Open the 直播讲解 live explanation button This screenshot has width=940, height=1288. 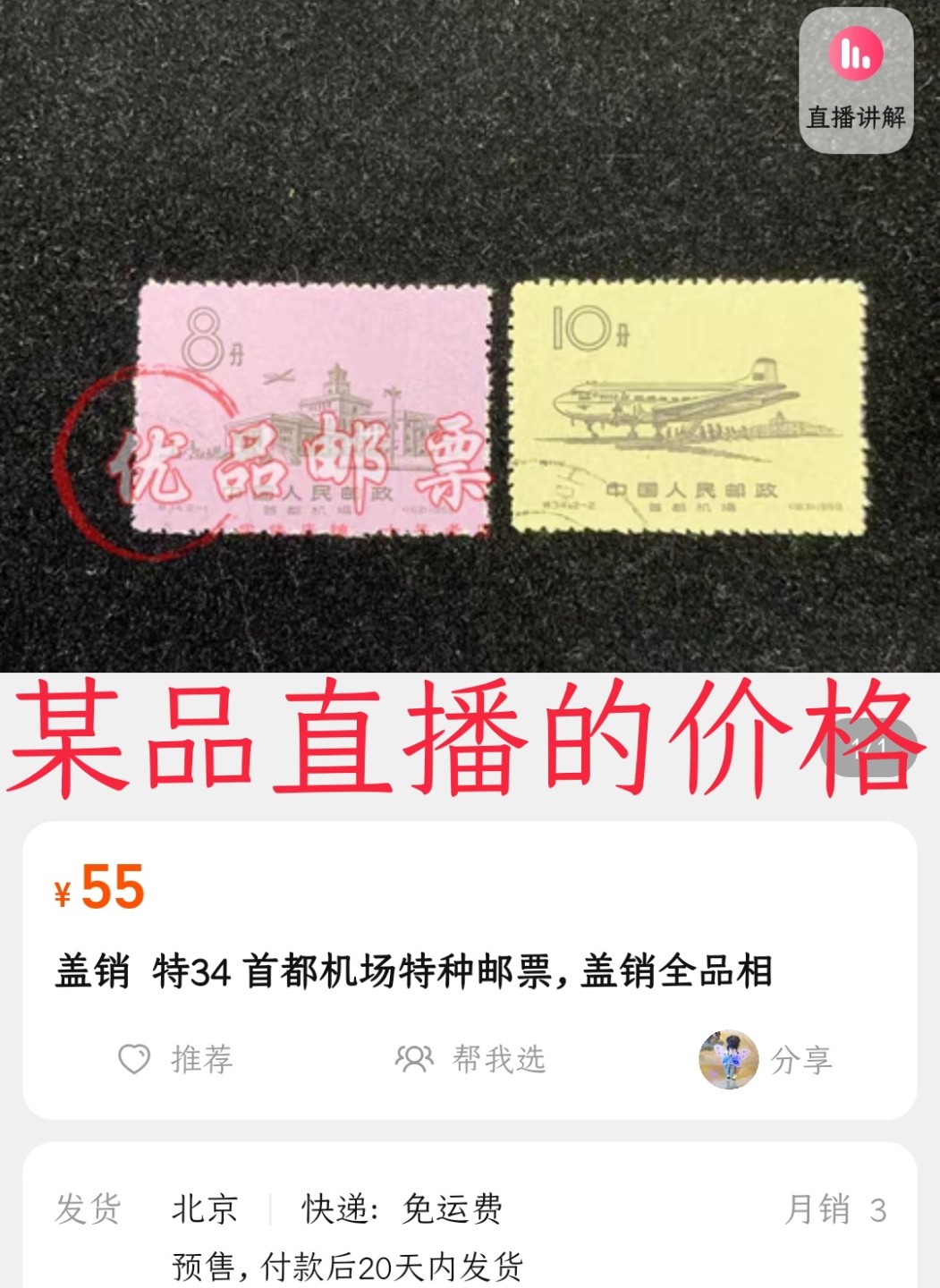tap(855, 80)
